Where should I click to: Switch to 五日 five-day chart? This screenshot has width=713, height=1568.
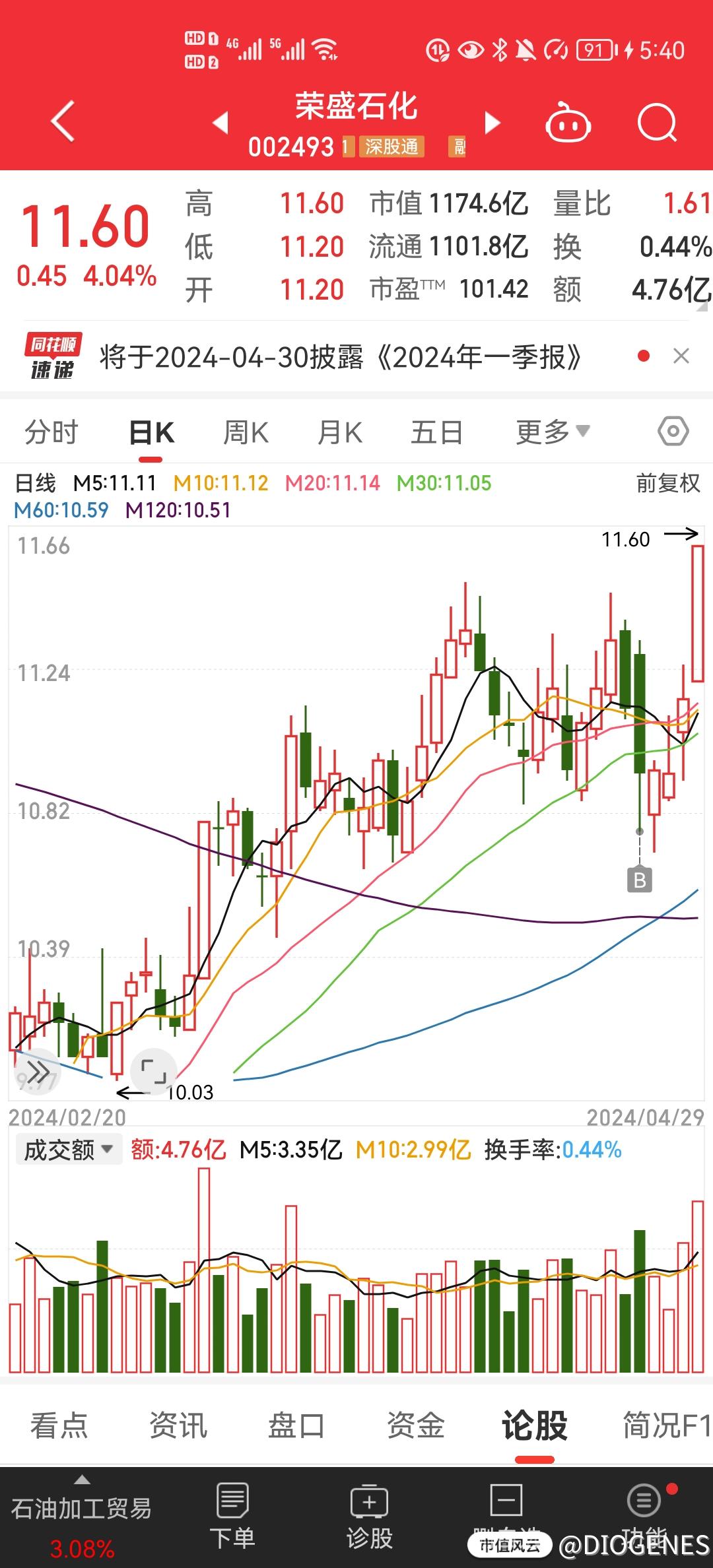(436, 433)
